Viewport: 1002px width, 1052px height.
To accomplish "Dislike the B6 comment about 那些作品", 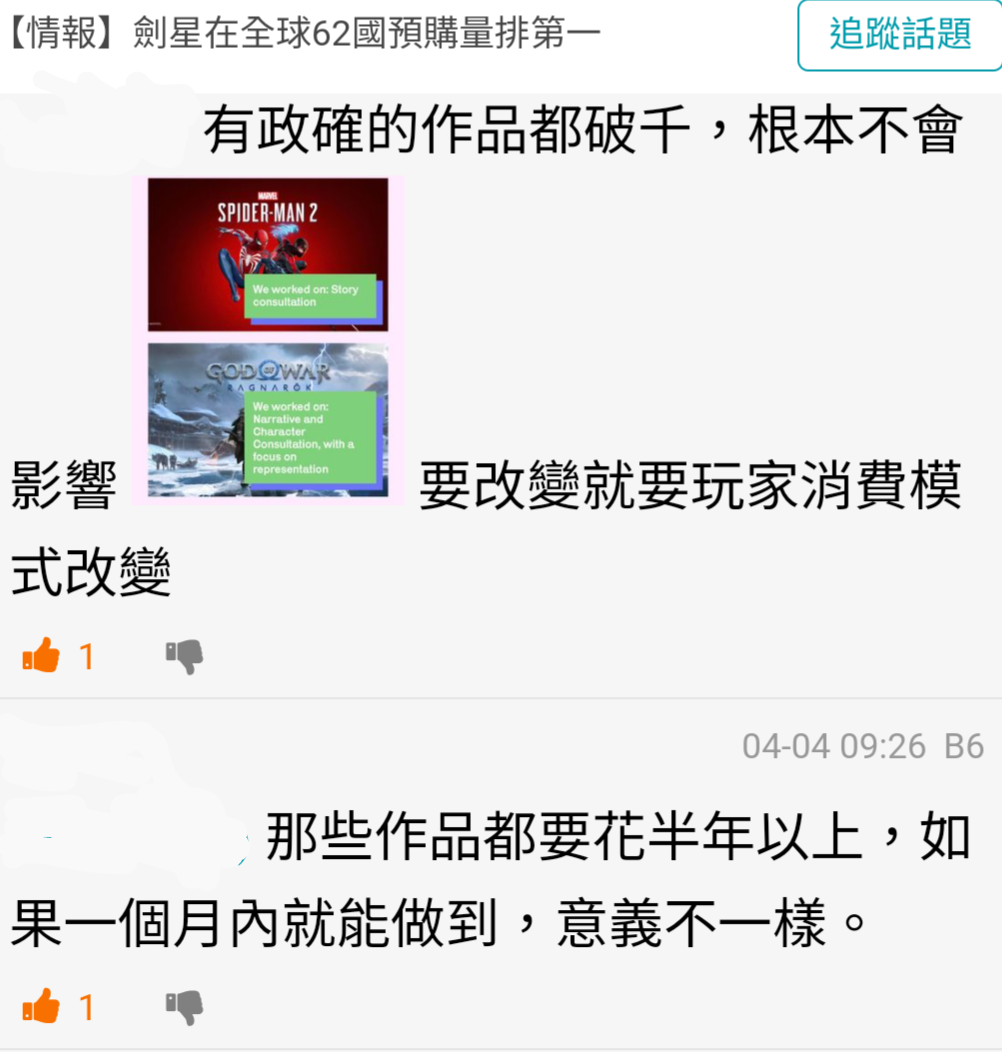I will point(185,1007).
